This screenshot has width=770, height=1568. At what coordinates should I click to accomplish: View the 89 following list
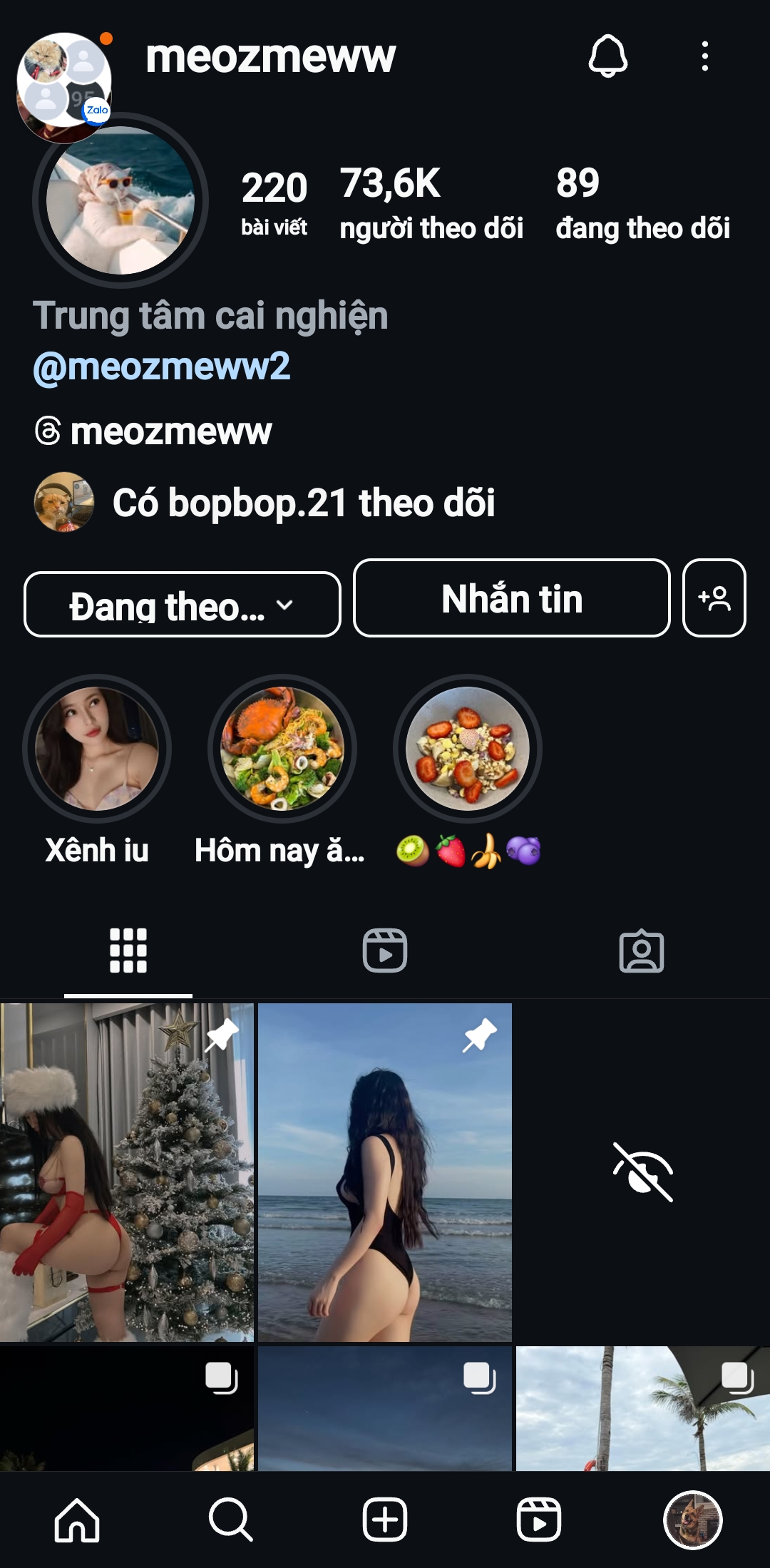click(x=642, y=203)
